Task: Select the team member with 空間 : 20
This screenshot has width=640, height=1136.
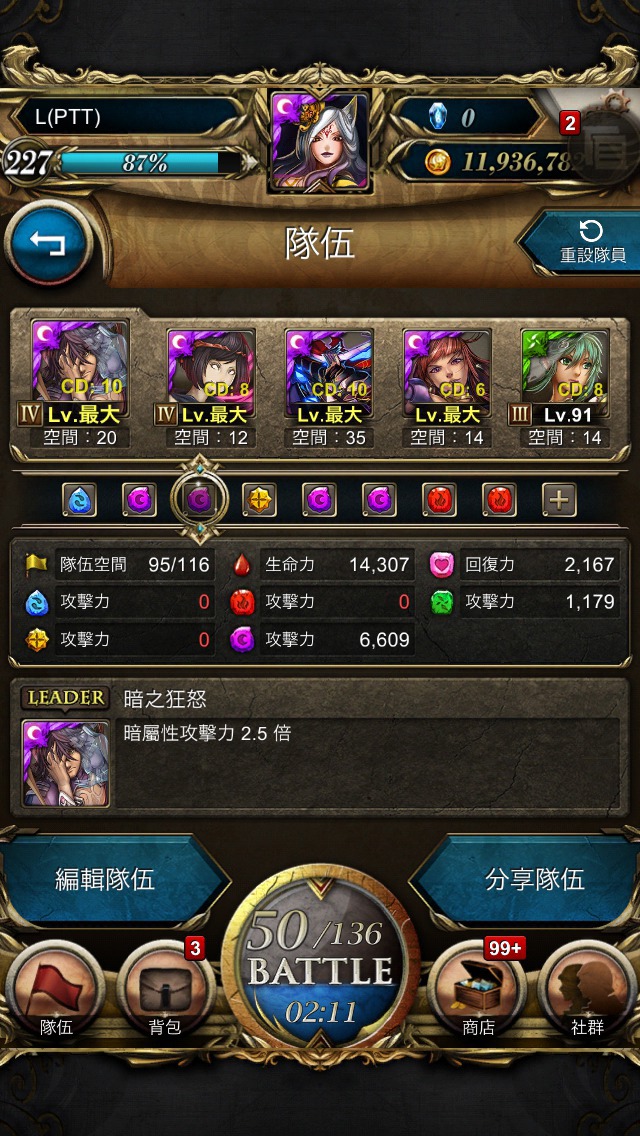Action: 80,383
